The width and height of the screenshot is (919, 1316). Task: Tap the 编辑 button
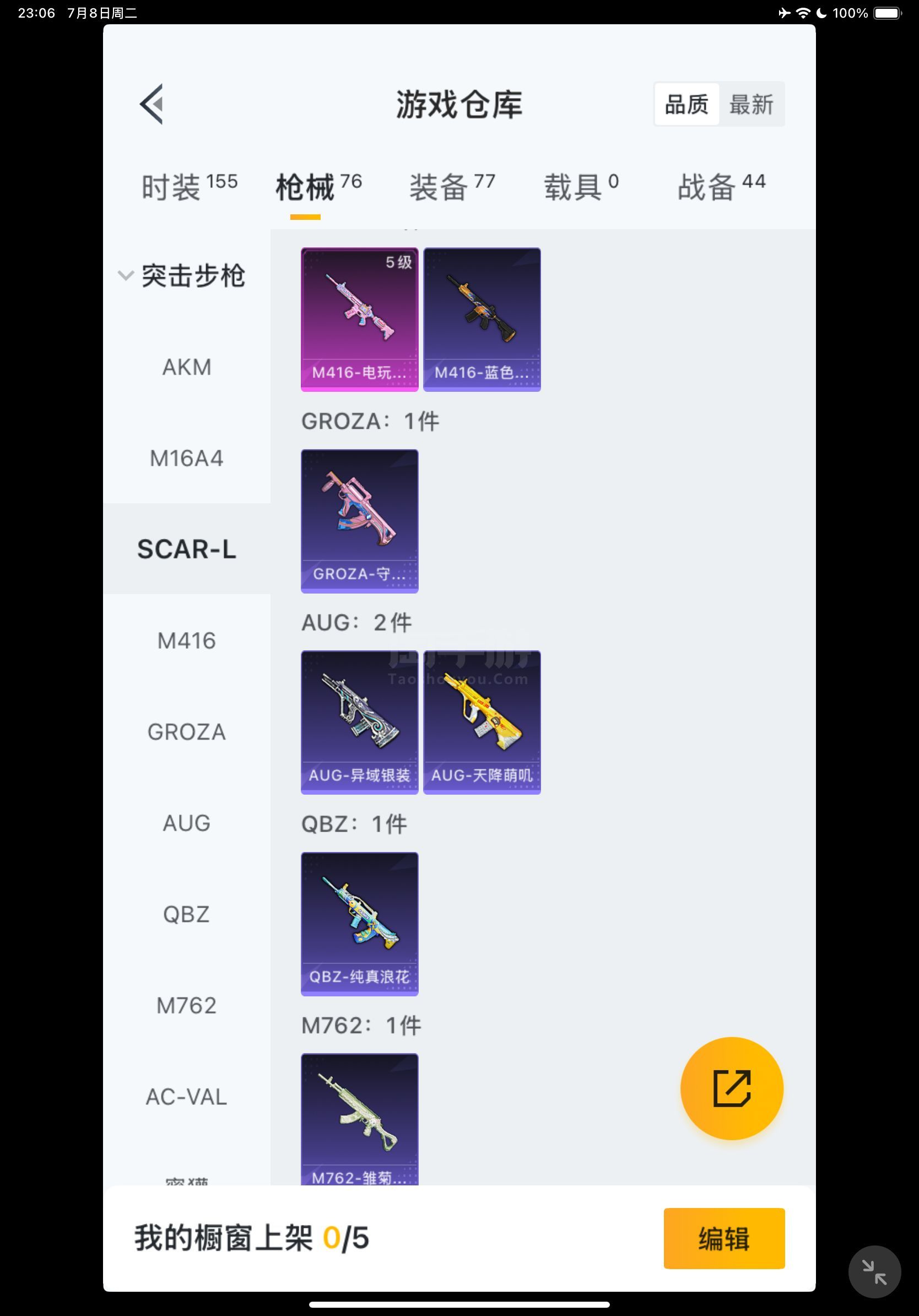point(723,1238)
